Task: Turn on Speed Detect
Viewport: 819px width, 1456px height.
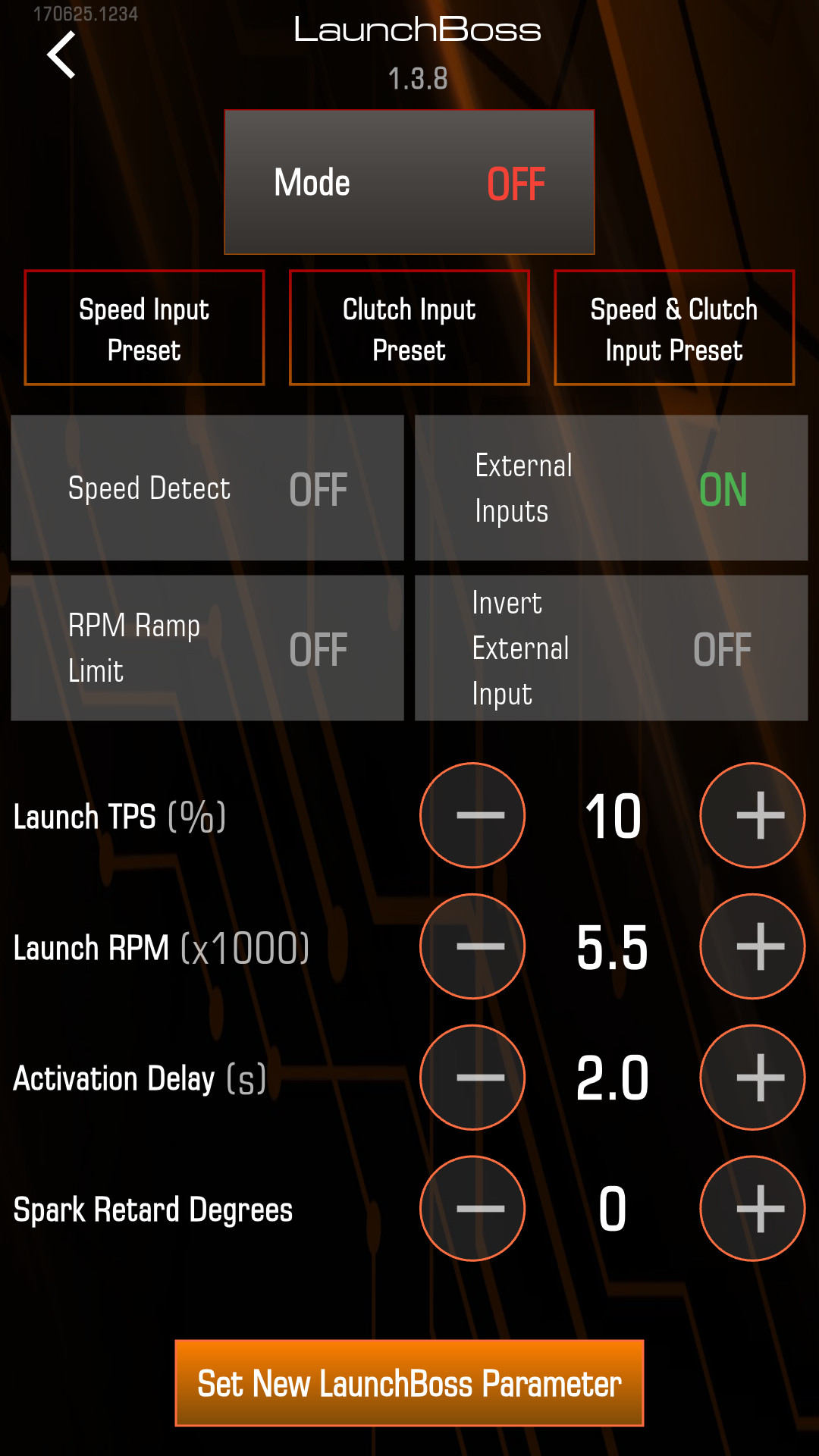Action: click(x=207, y=488)
